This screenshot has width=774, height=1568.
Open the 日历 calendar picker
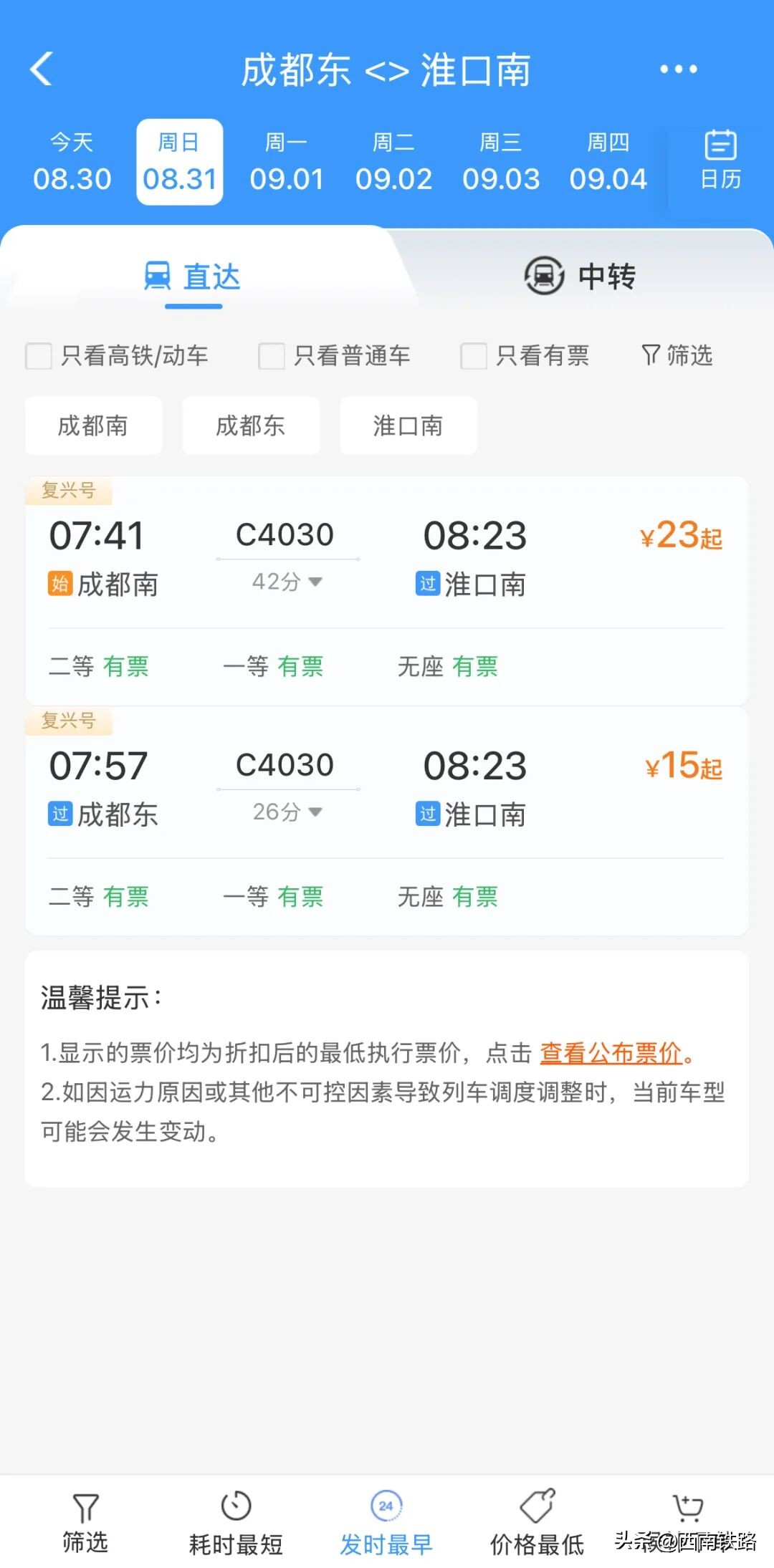[x=720, y=160]
